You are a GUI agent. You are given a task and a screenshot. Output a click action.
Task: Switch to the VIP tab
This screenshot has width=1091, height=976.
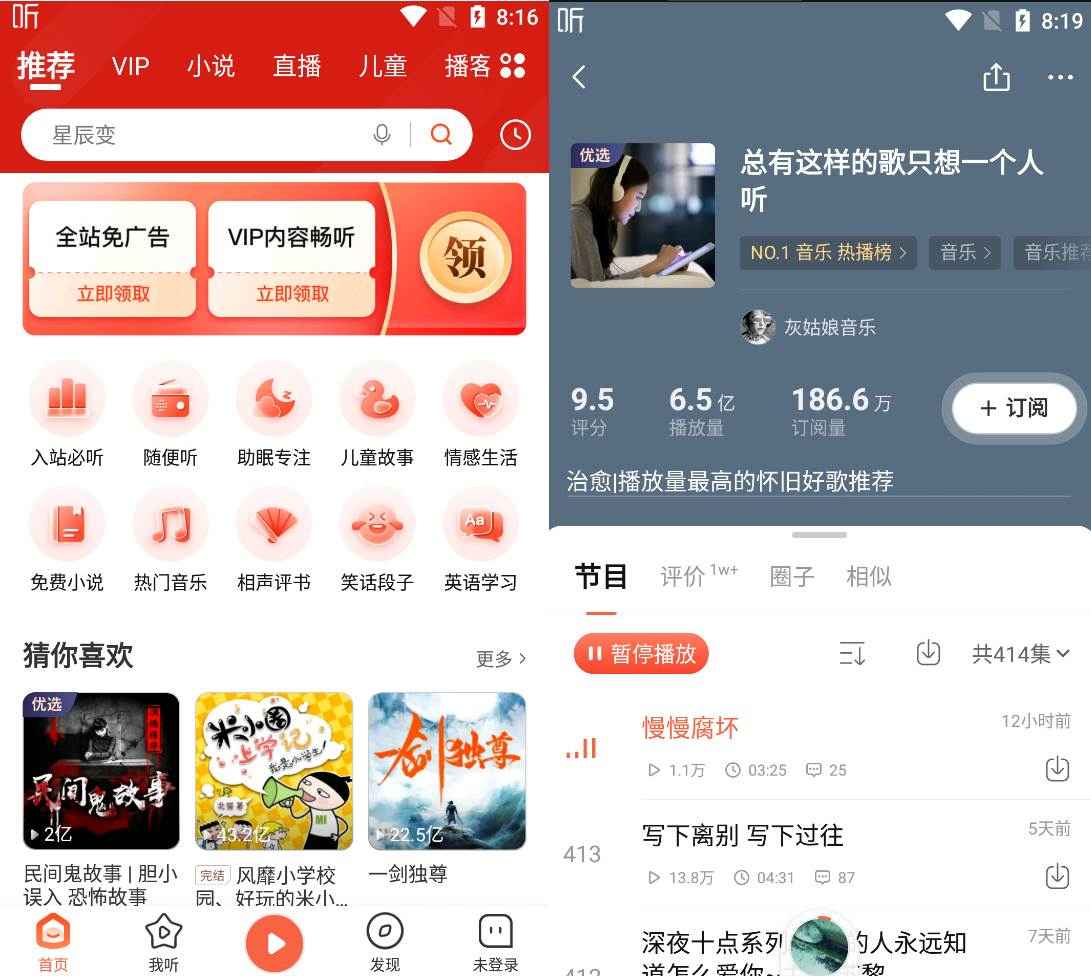coord(130,66)
